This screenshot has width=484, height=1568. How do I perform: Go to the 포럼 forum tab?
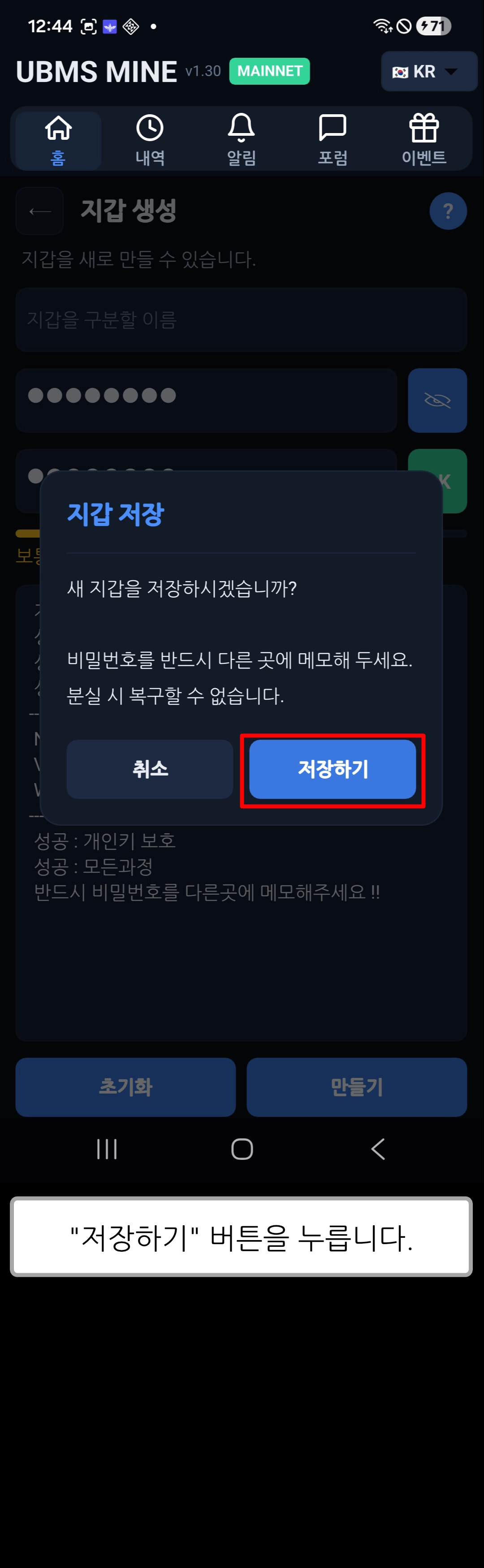pos(333,140)
